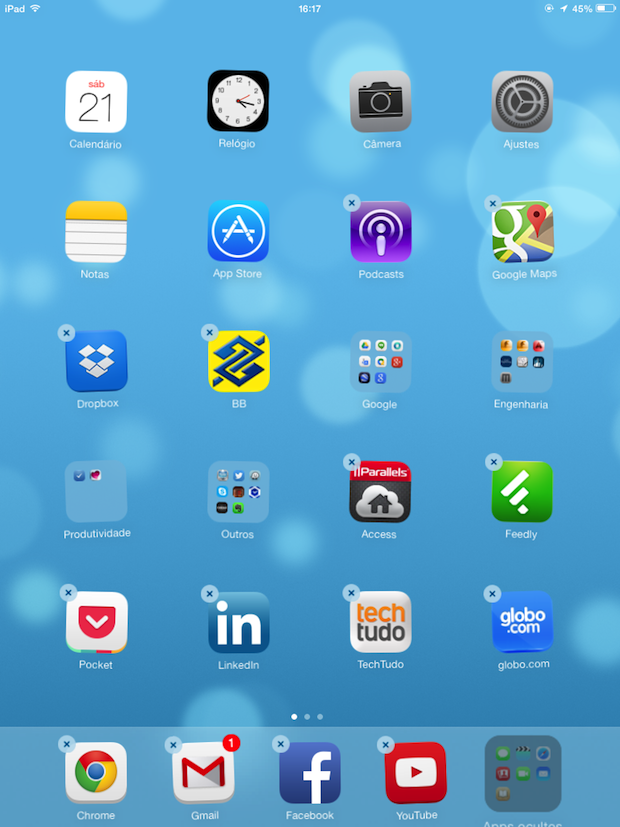Launch the Câmera app
620x827 pixels.
click(380, 102)
